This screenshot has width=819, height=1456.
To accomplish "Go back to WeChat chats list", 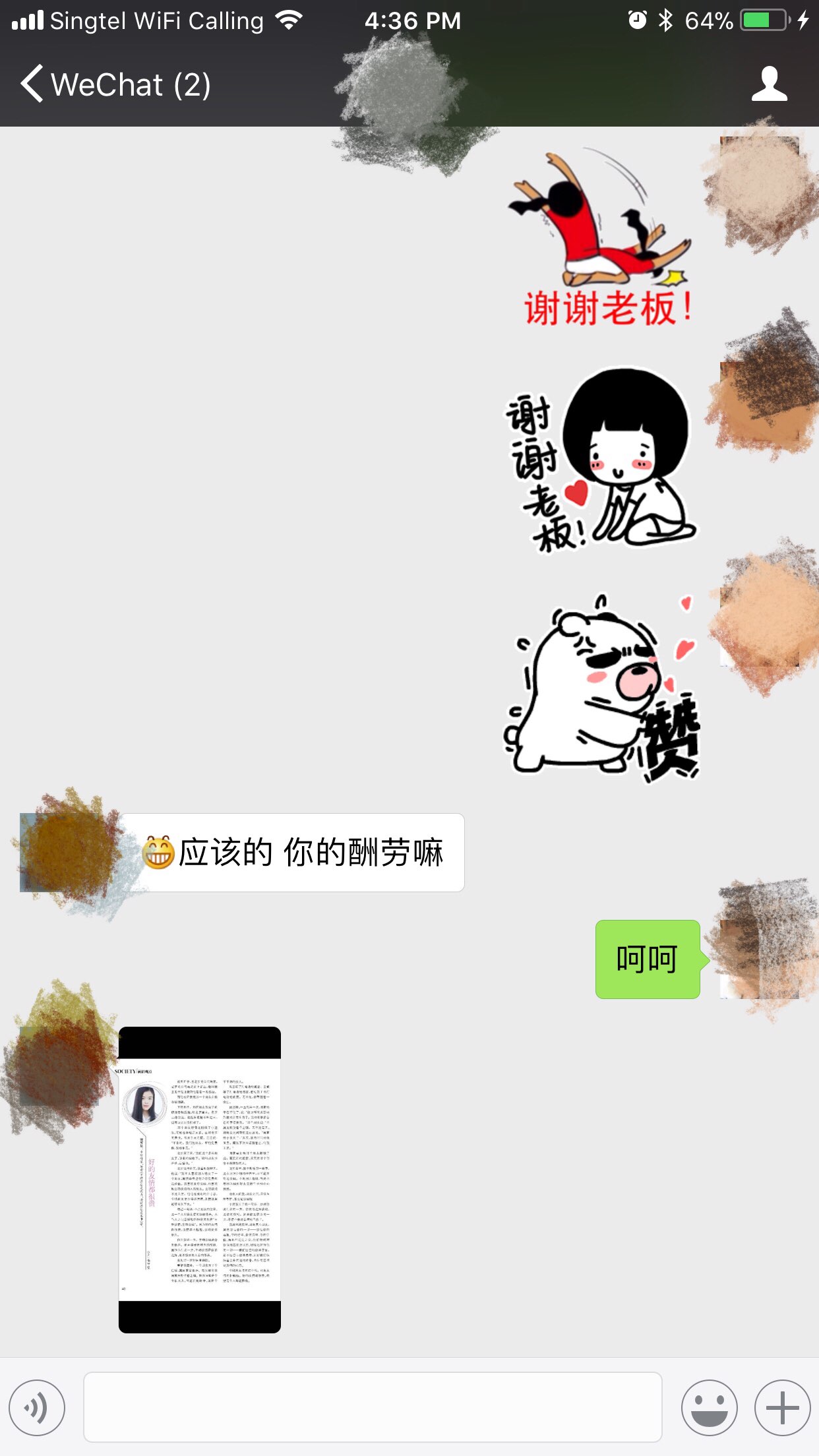I will pos(115,85).
